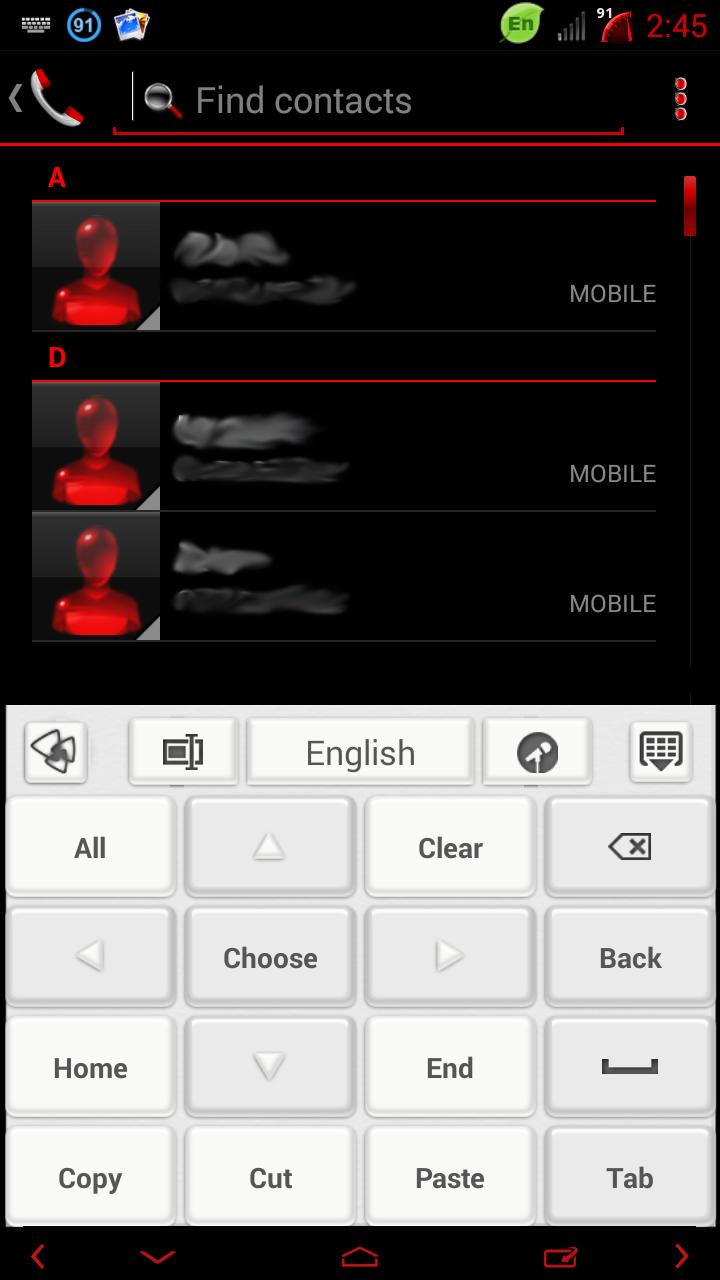This screenshot has width=720, height=1280.
Task: Go back via the phone icon
Action: 50,98
